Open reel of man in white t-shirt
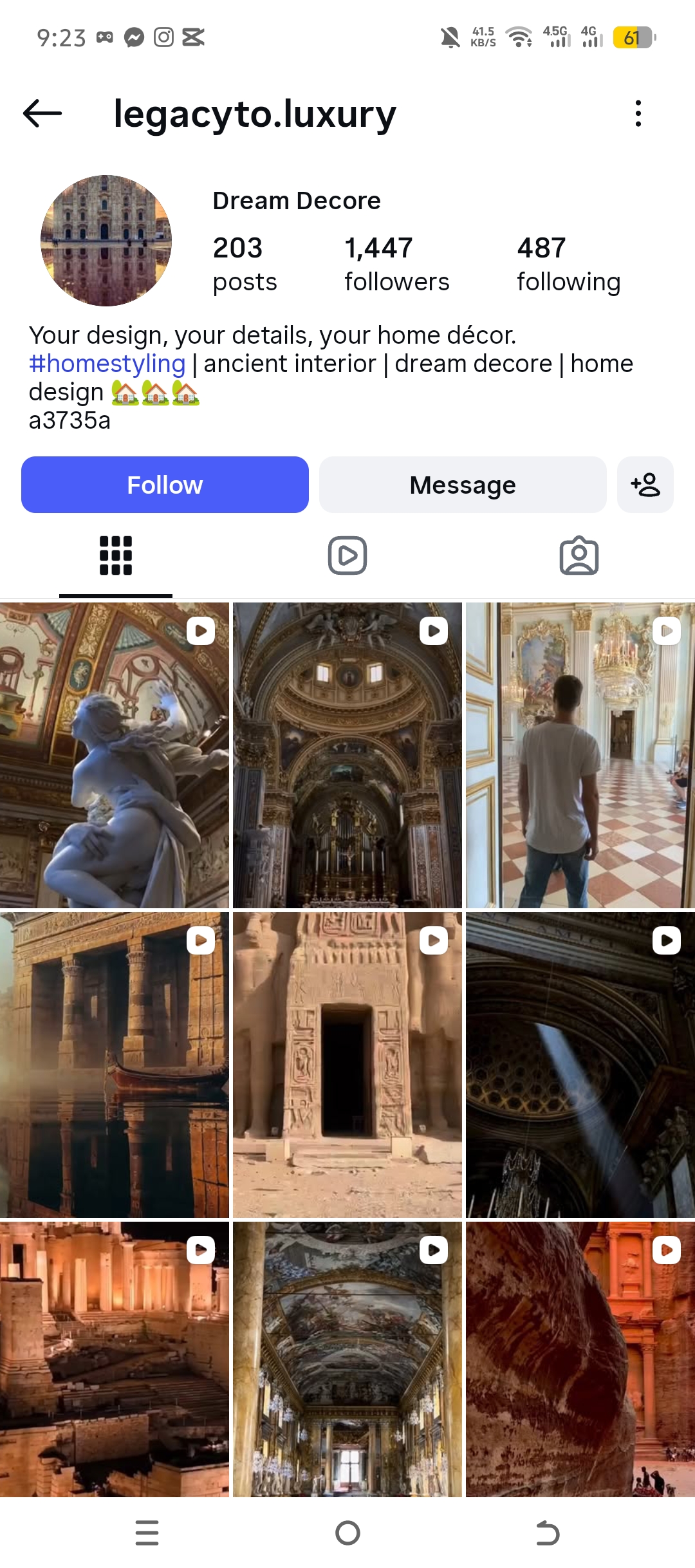The width and height of the screenshot is (695, 1568). point(580,755)
